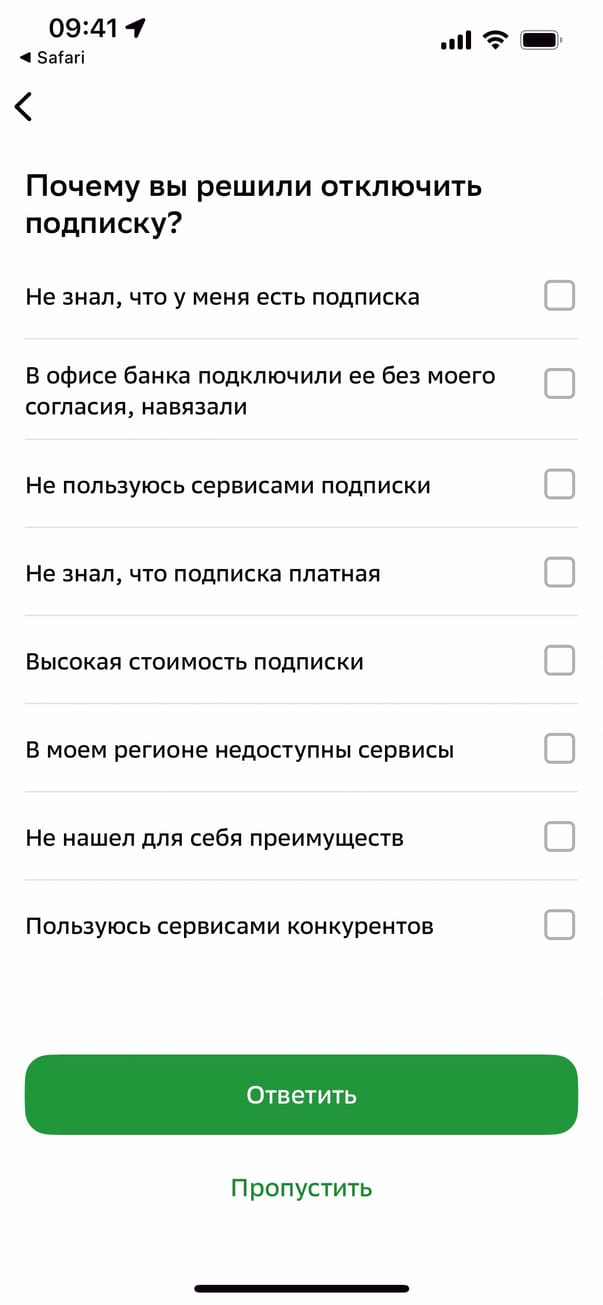This screenshot has height=1305, width=603.
Task: Select 'Не нашел для себя преимуществ'
Action: [x=559, y=837]
